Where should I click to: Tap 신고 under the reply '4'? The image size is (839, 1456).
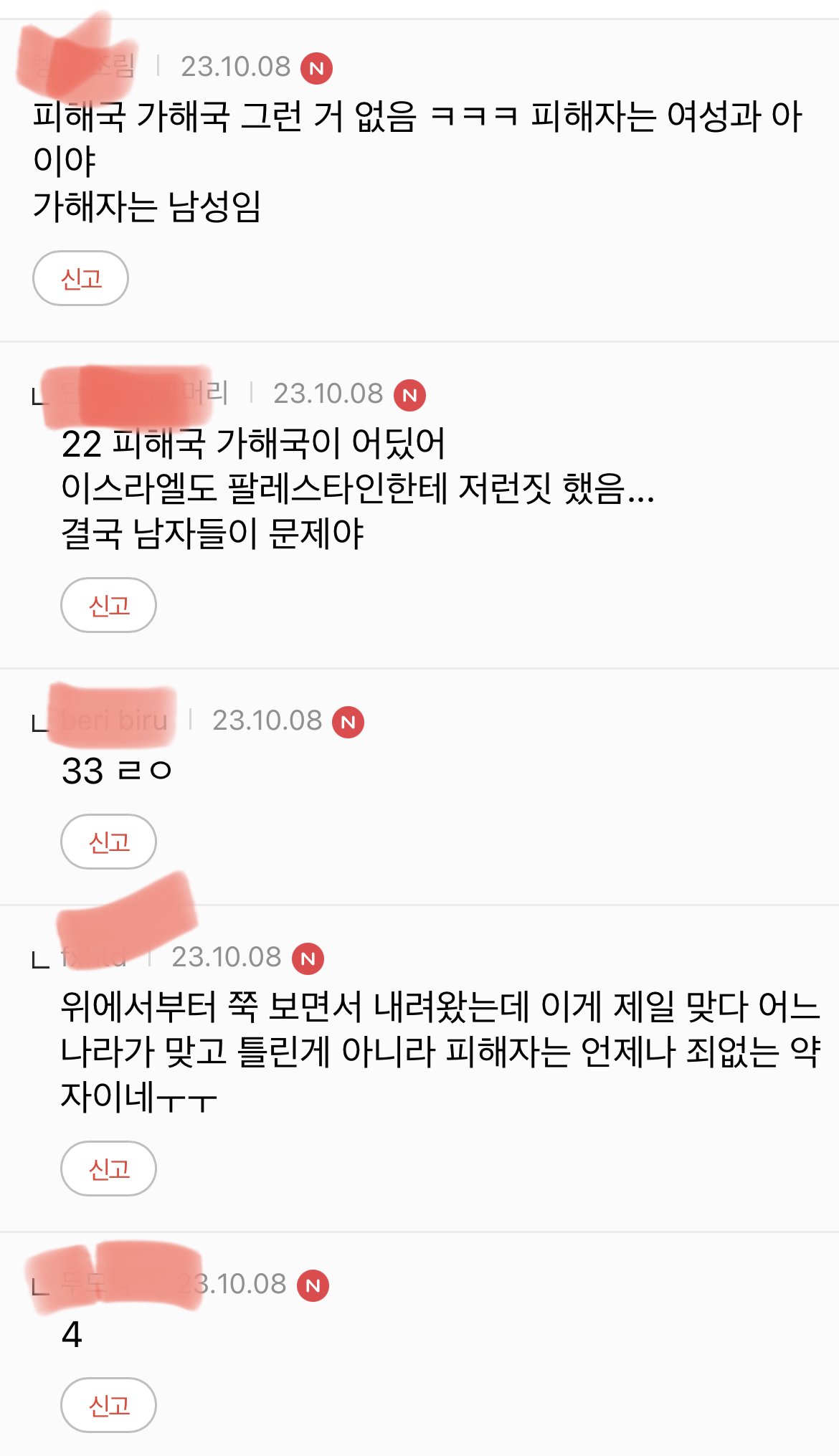click(x=108, y=1405)
